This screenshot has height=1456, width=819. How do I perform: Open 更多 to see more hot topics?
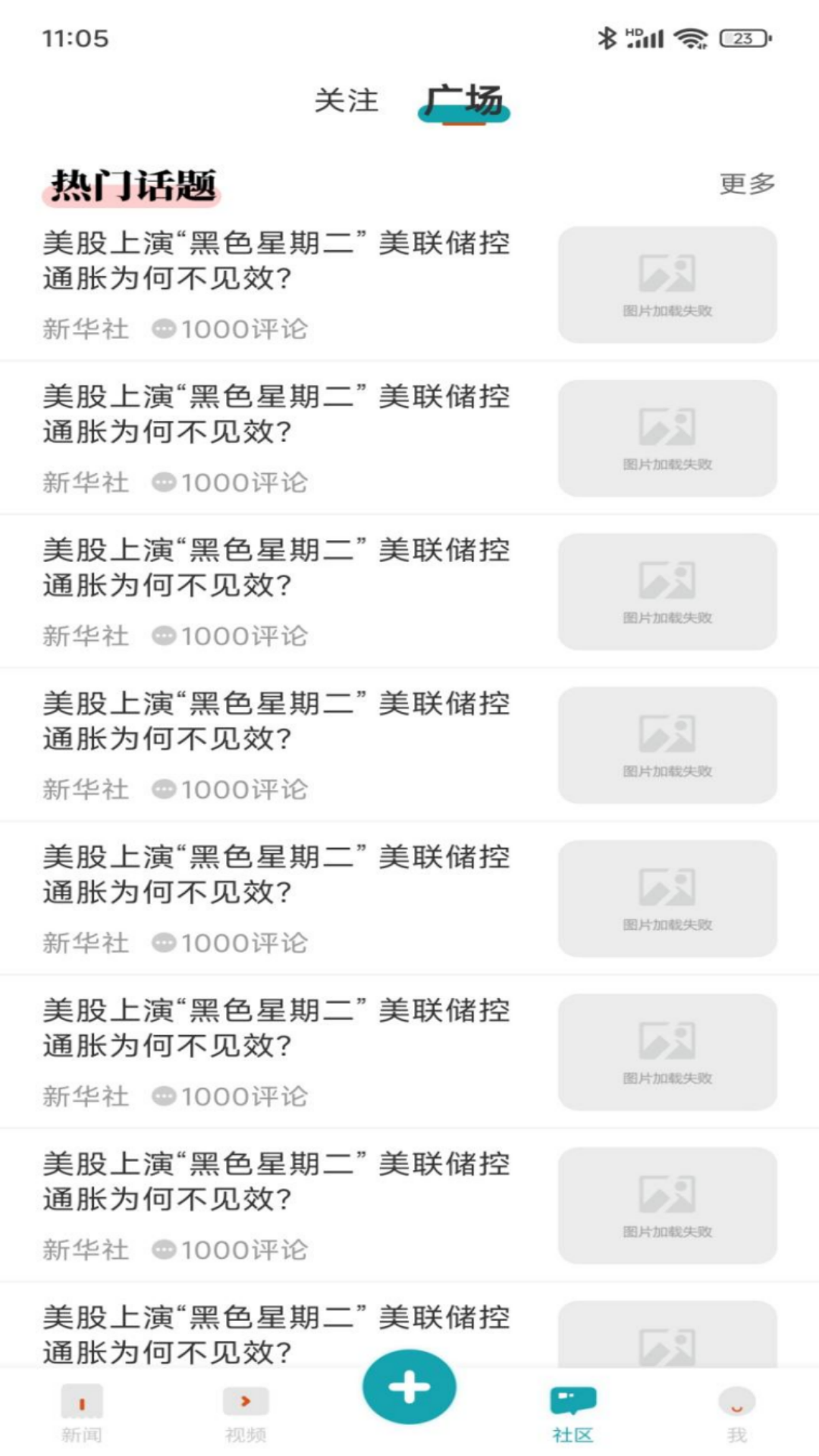(x=746, y=182)
